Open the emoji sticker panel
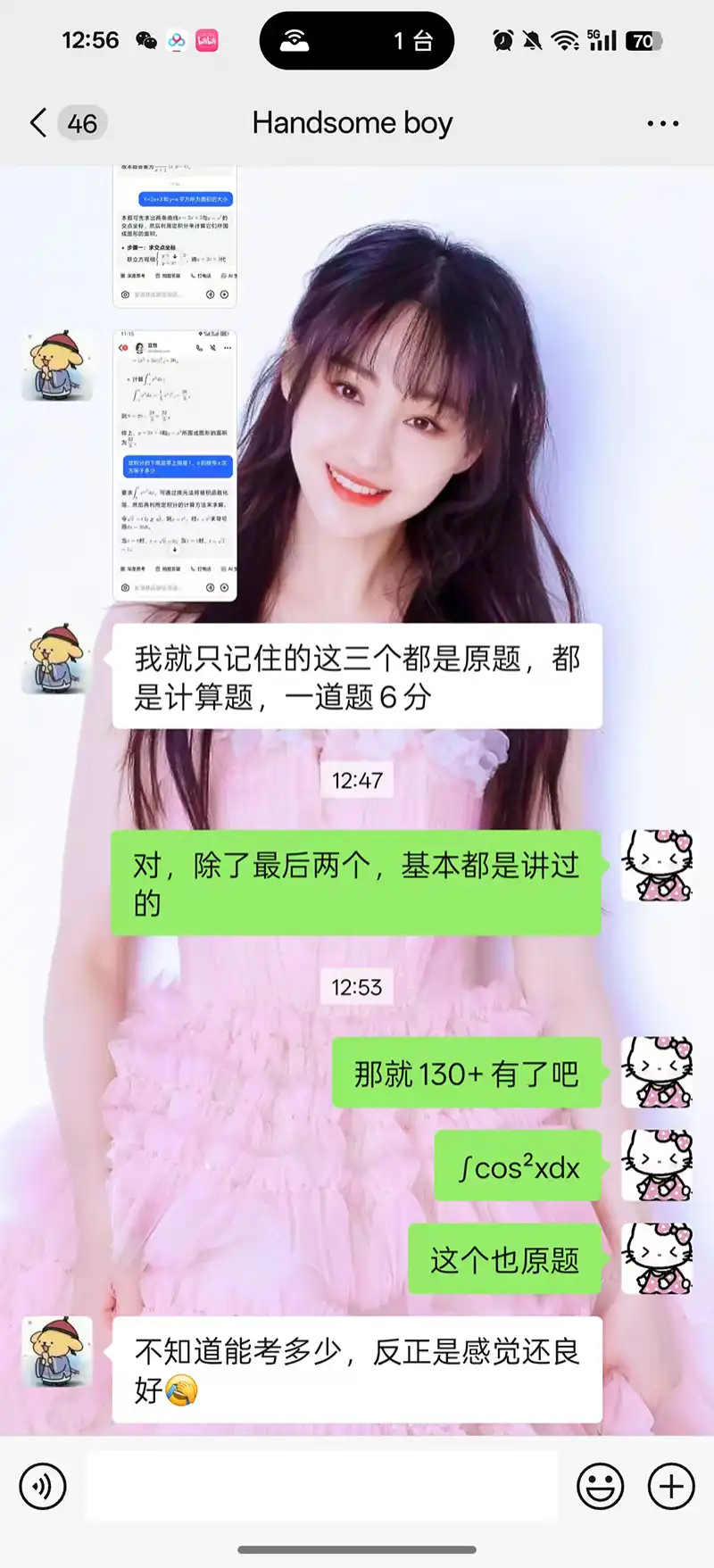The width and height of the screenshot is (714, 1568). [x=600, y=1486]
